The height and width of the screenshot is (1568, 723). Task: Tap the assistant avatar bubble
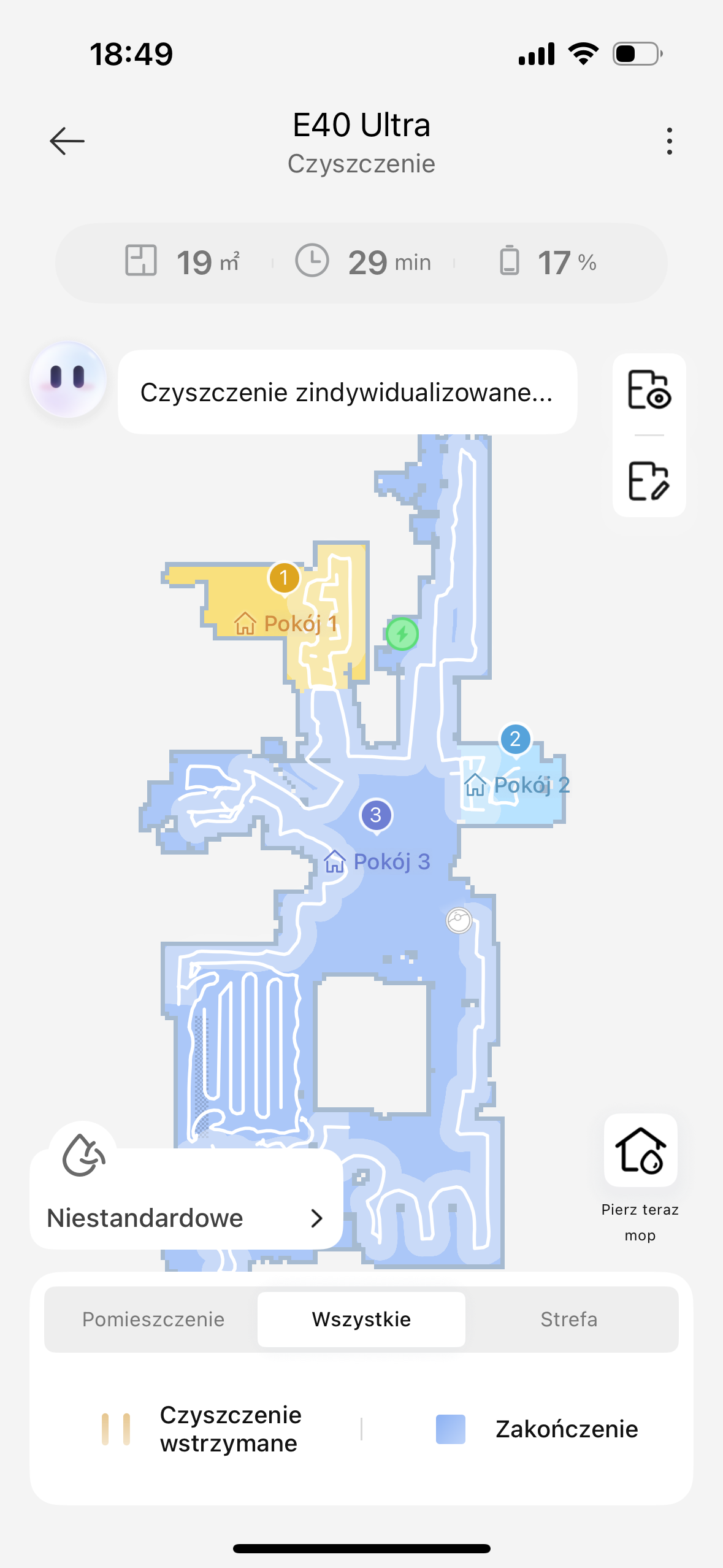[68, 380]
